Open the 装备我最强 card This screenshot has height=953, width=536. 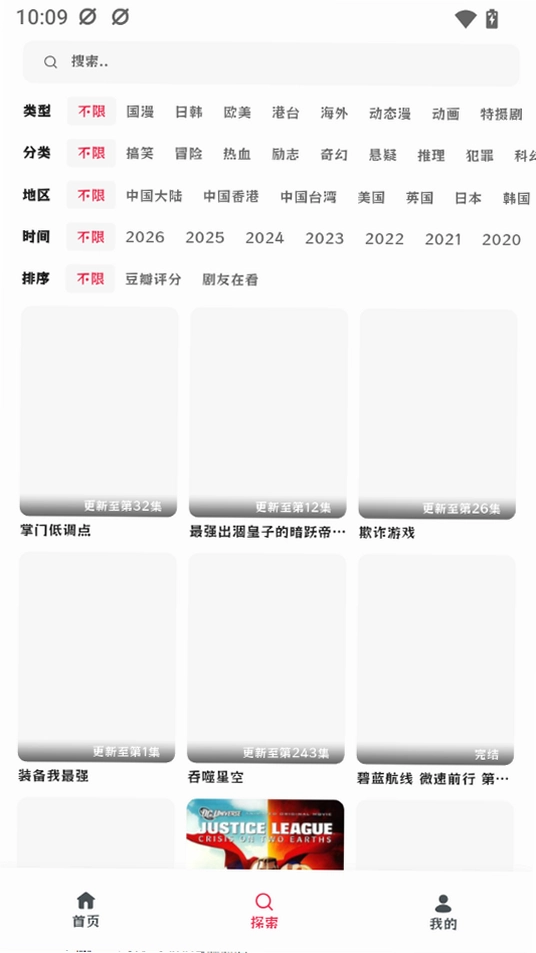(97, 667)
